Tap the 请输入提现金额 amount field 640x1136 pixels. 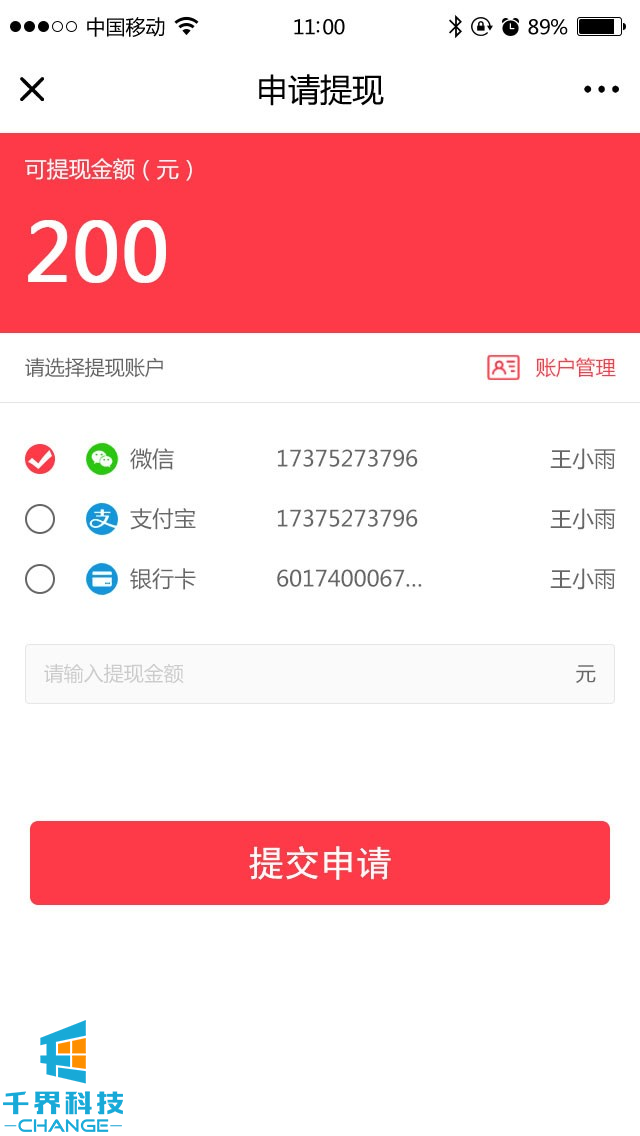[300, 674]
